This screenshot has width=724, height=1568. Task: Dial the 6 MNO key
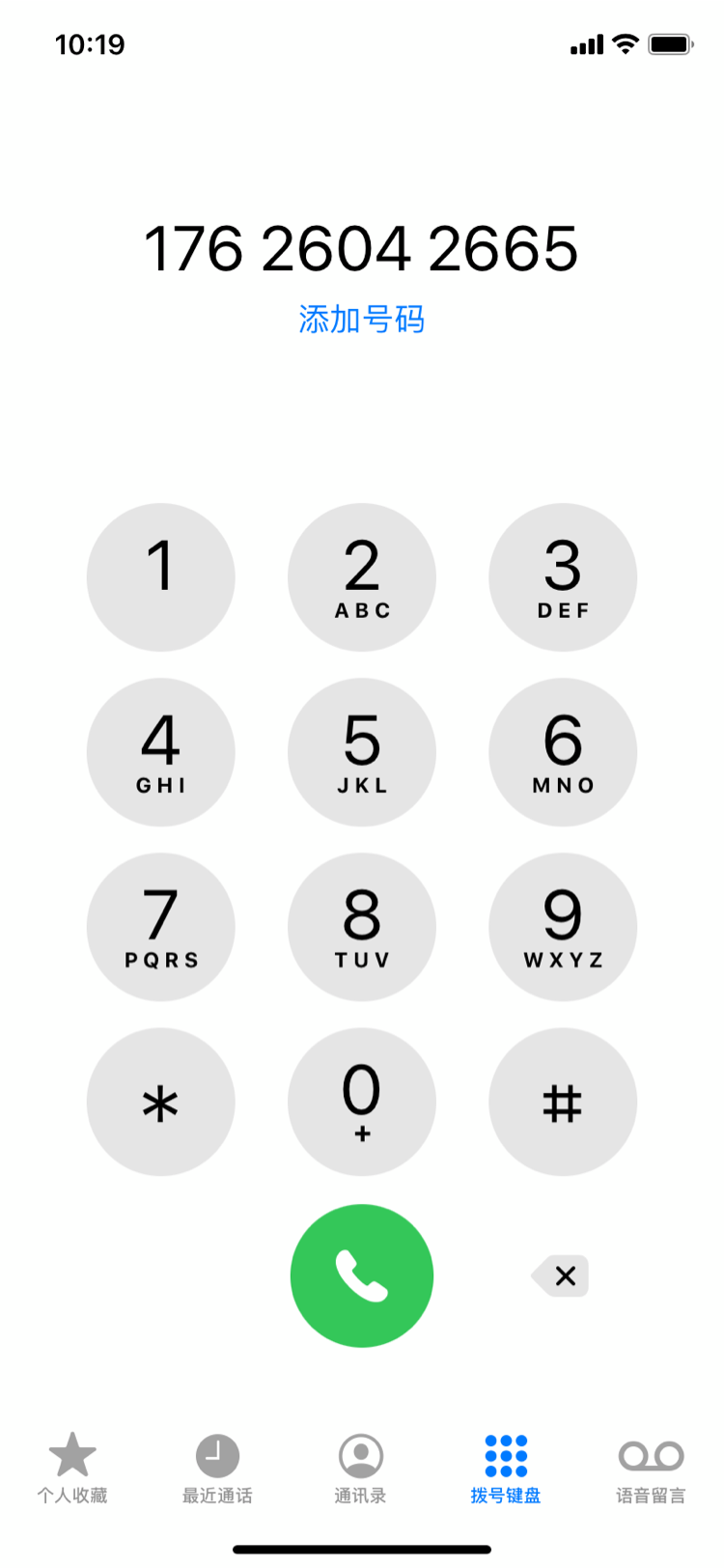[563, 752]
